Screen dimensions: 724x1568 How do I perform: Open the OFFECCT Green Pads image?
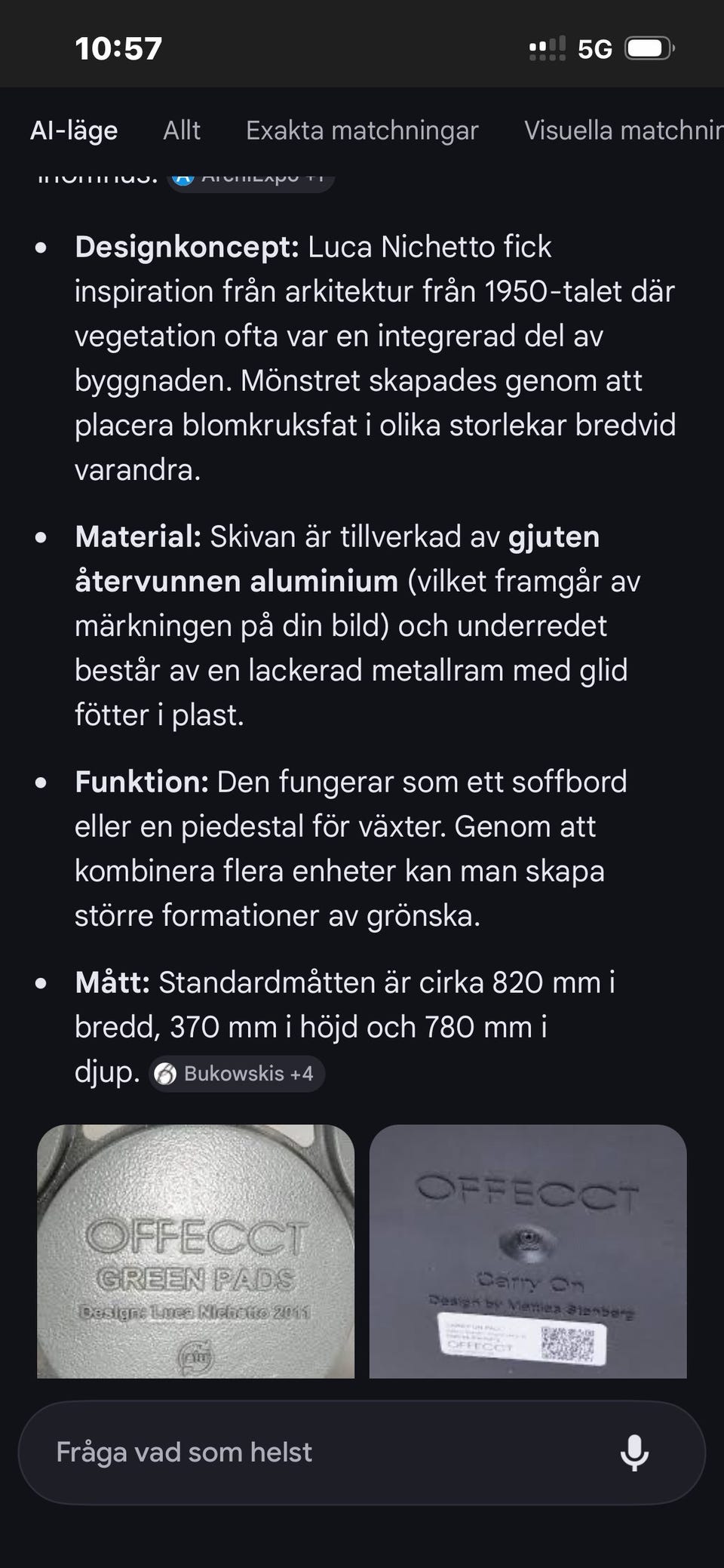click(x=195, y=1251)
